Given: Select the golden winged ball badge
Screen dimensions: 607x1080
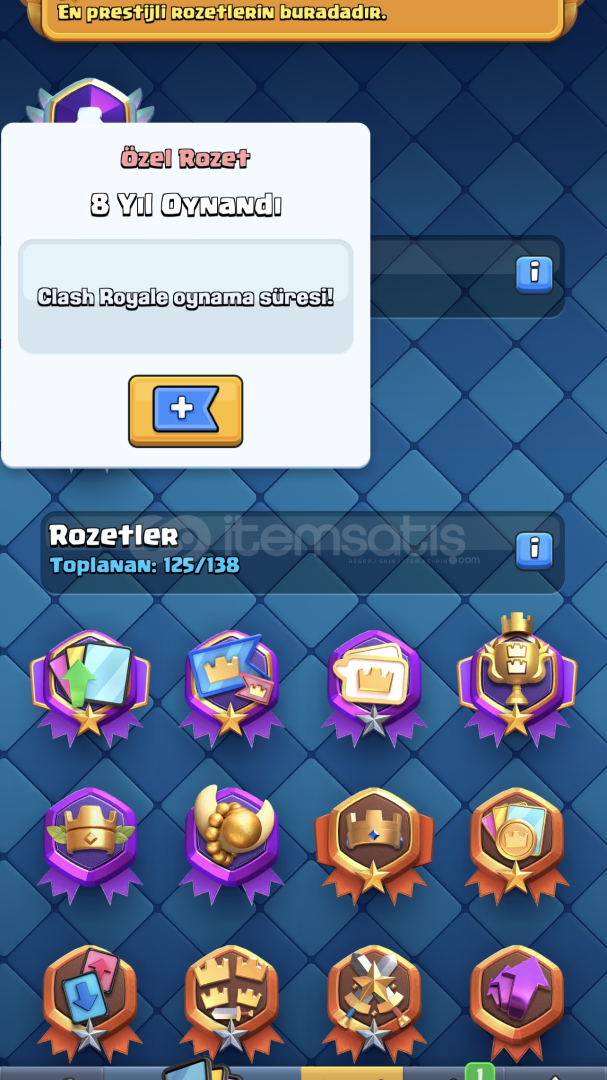Looking at the screenshot, I should 231,844.
